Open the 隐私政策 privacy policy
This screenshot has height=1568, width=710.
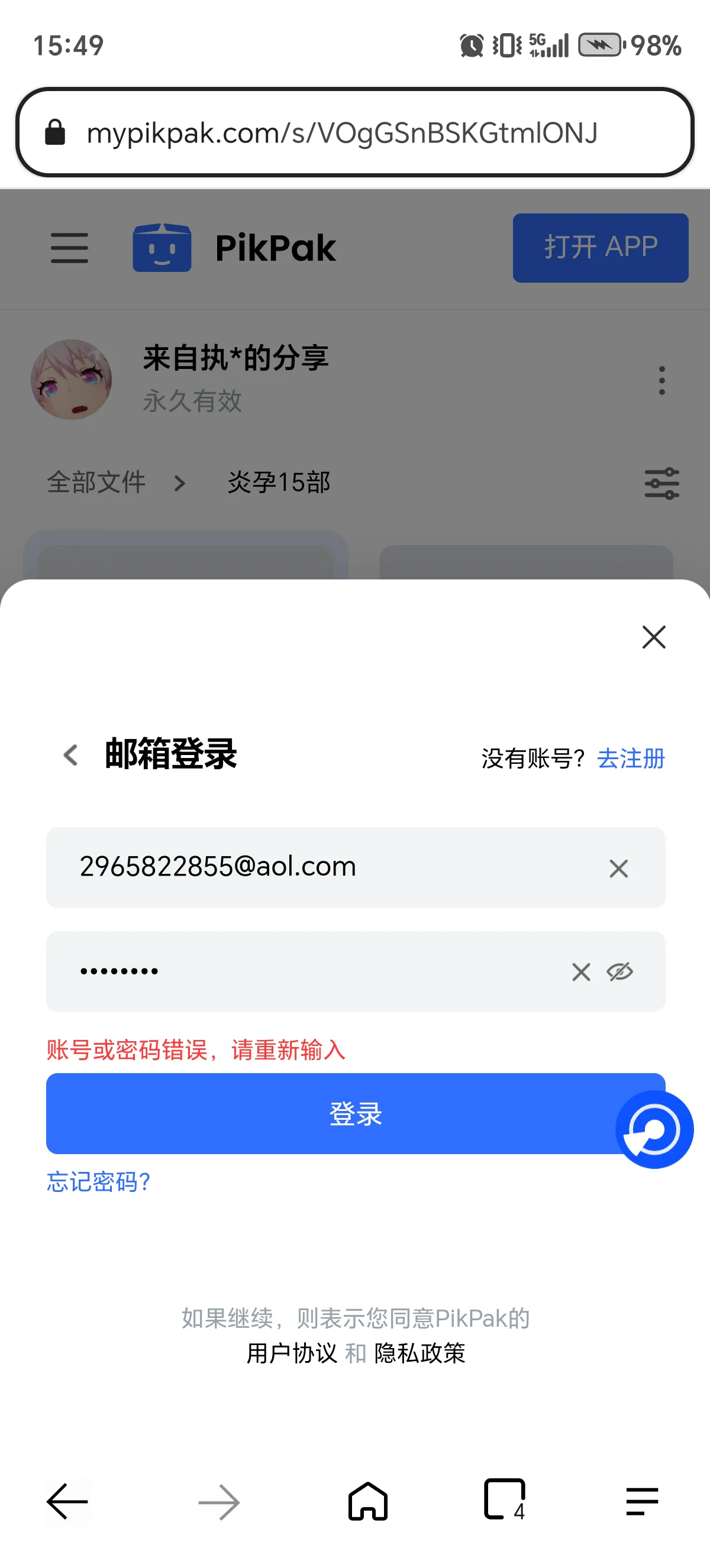419,1353
